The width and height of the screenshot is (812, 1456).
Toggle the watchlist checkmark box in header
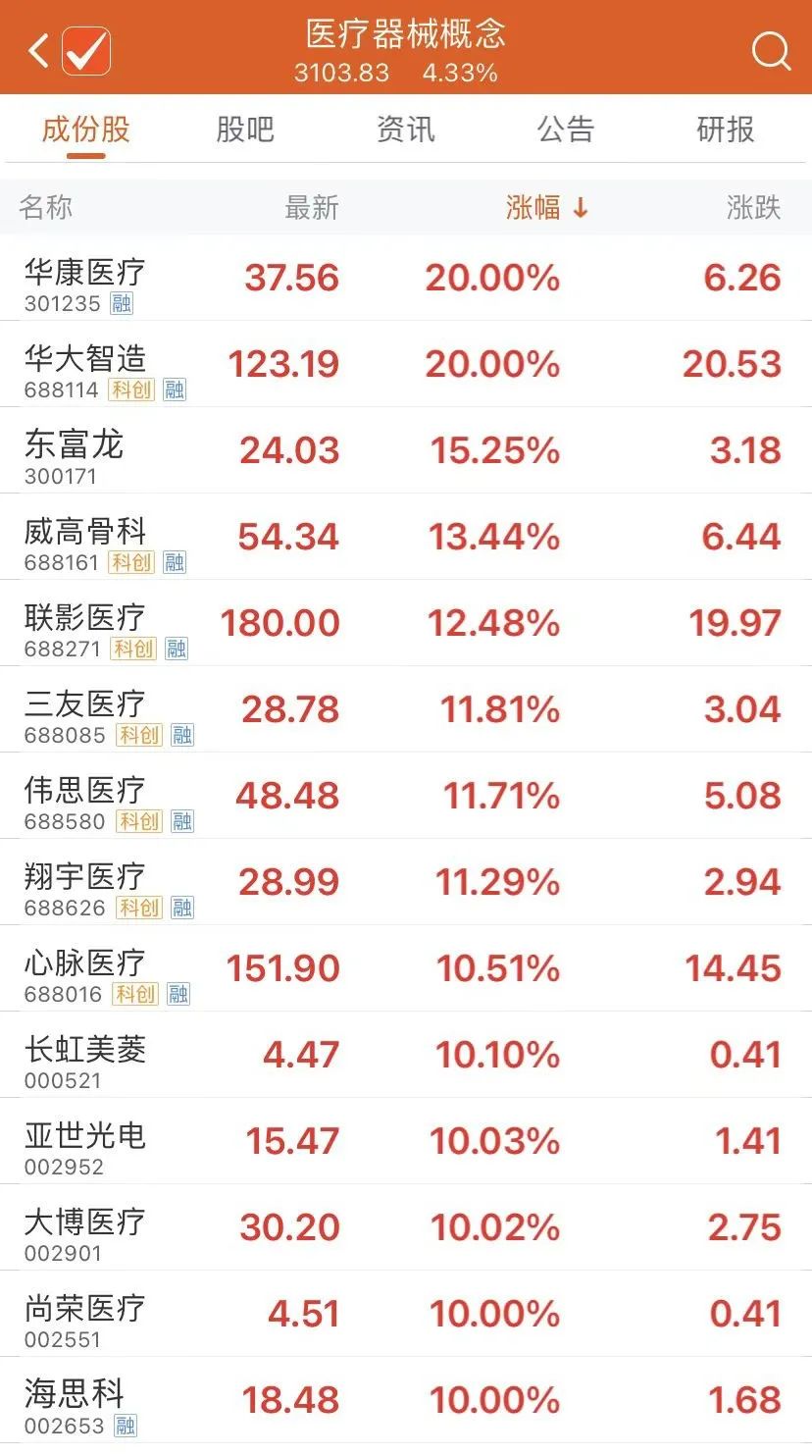[x=86, y=50]
